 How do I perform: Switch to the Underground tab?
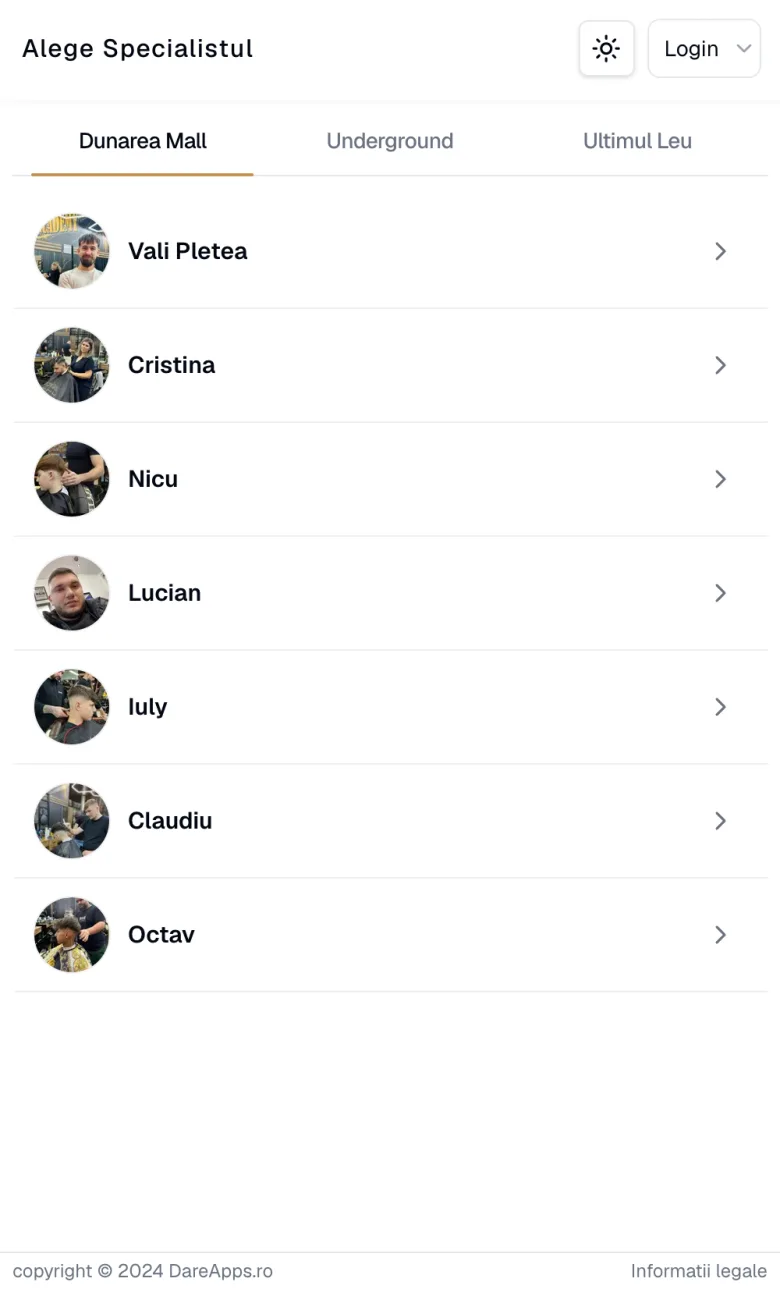point(390,141)
